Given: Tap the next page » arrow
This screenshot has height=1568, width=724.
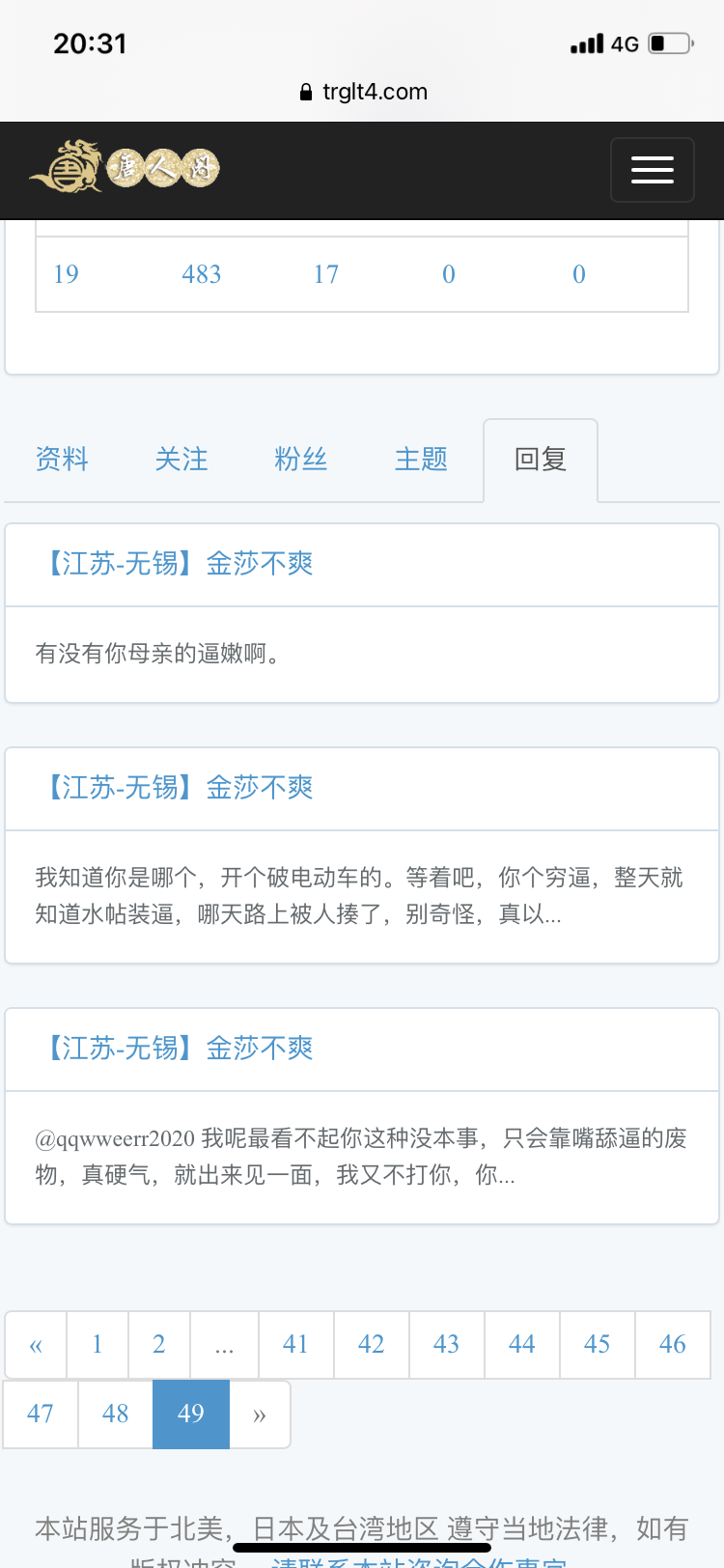Looking at the screenshot, I should [x=259, y=1414].
